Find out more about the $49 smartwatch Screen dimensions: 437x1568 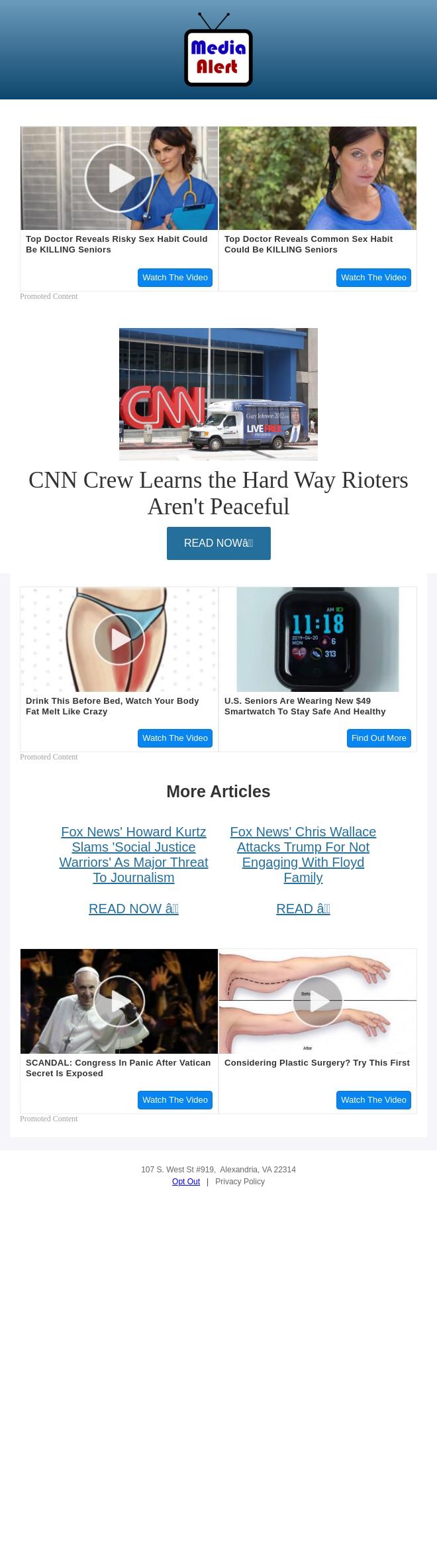pos(378,738)
